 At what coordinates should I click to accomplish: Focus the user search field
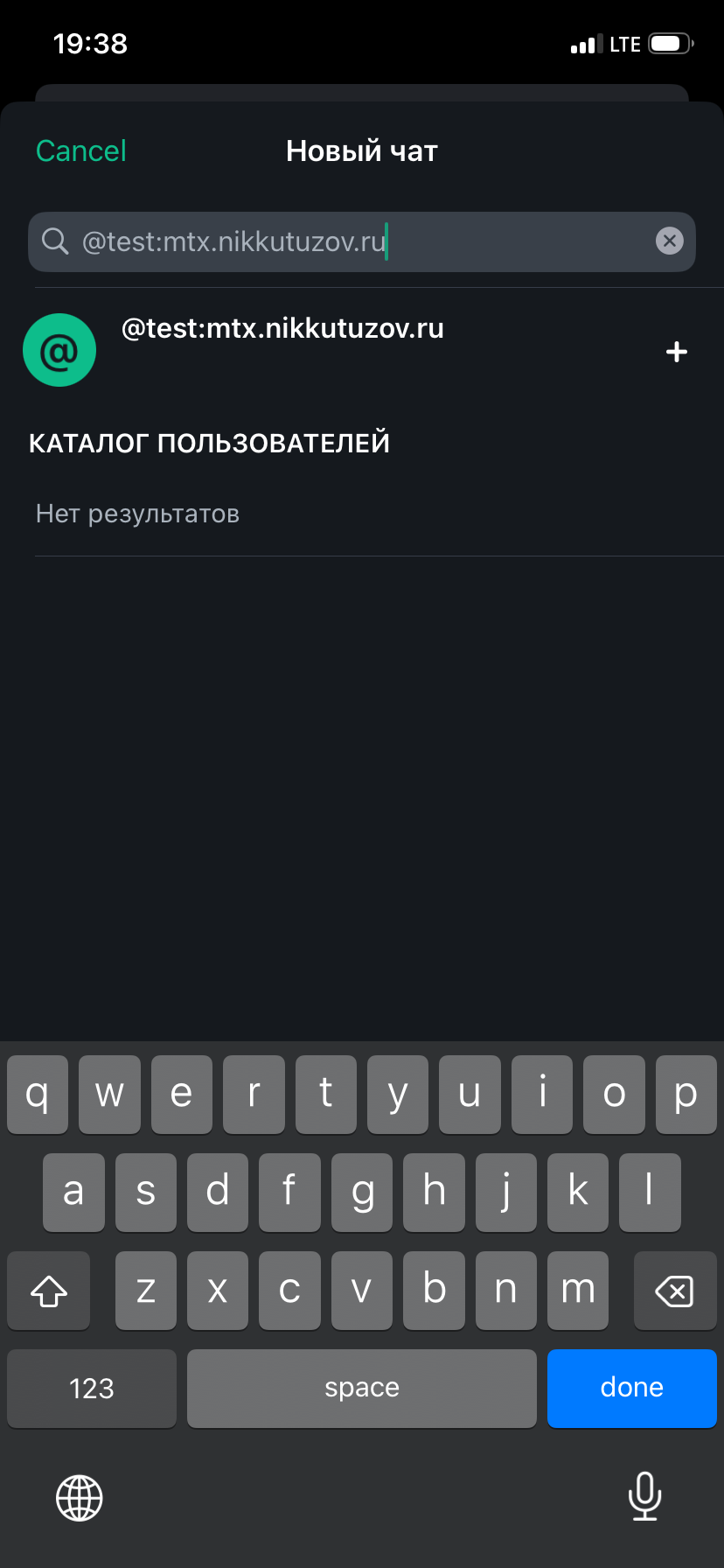pos(350,241)
